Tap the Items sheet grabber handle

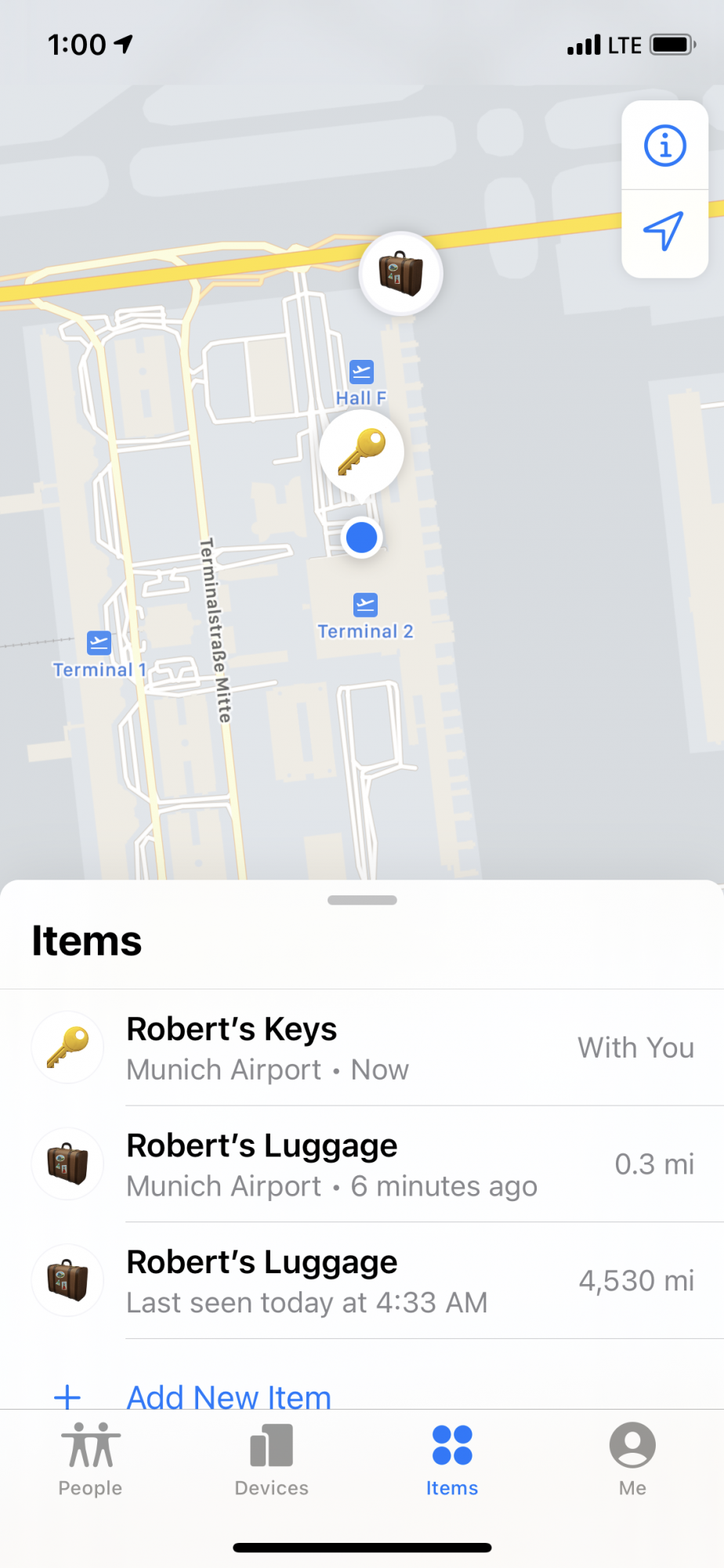[x=362, y=900]
